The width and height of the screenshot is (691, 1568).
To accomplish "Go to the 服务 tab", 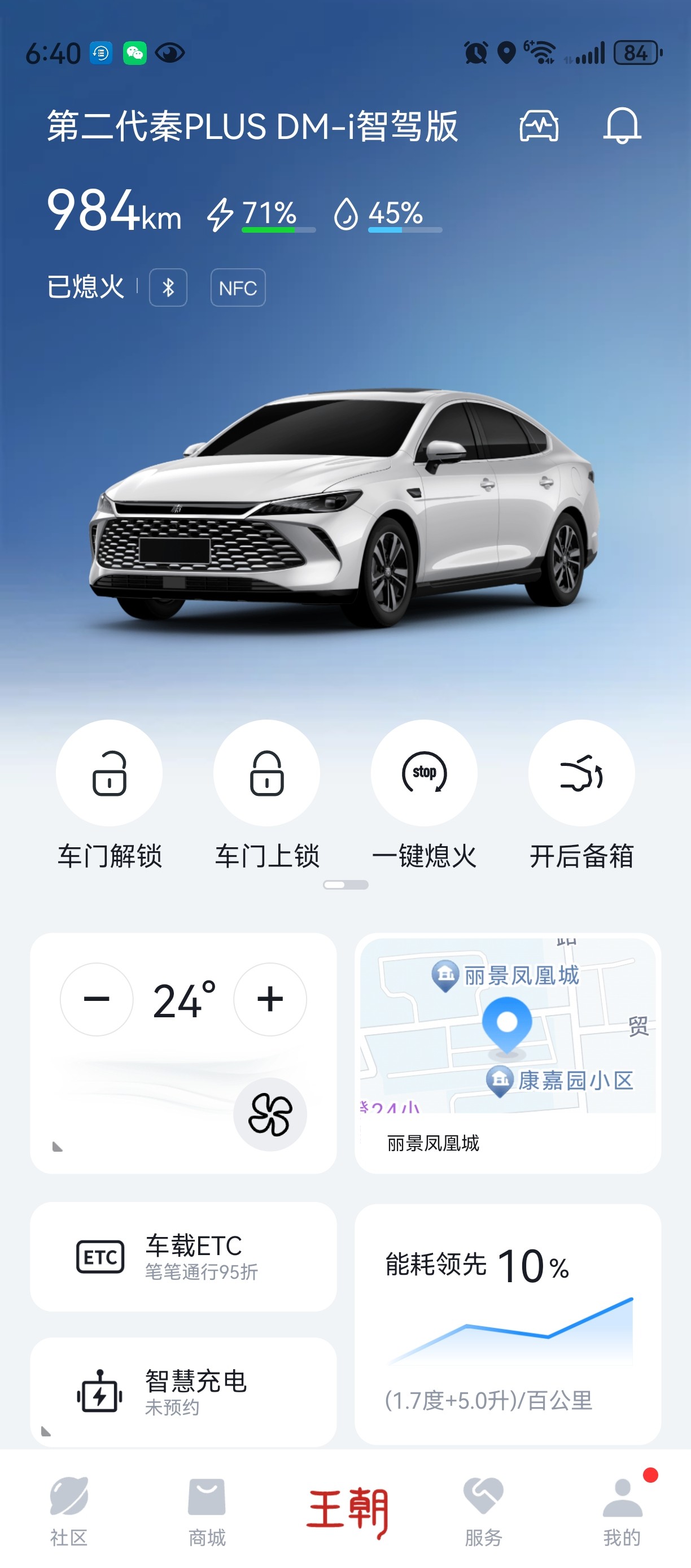I will pyautogui.click(x=484, y=1511).
